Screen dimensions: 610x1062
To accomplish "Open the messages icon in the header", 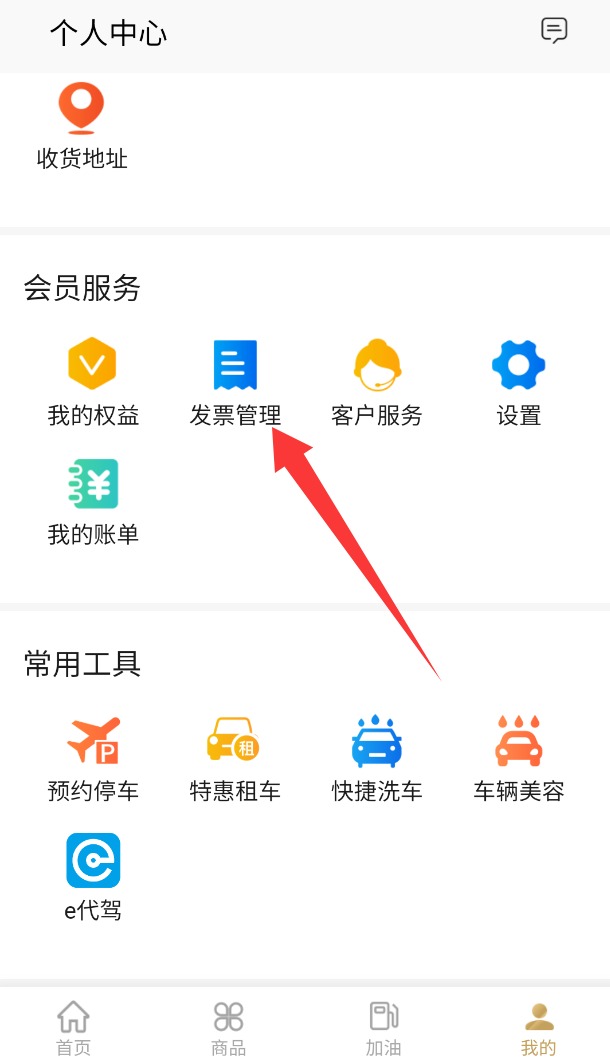I will tap(554, 31).
